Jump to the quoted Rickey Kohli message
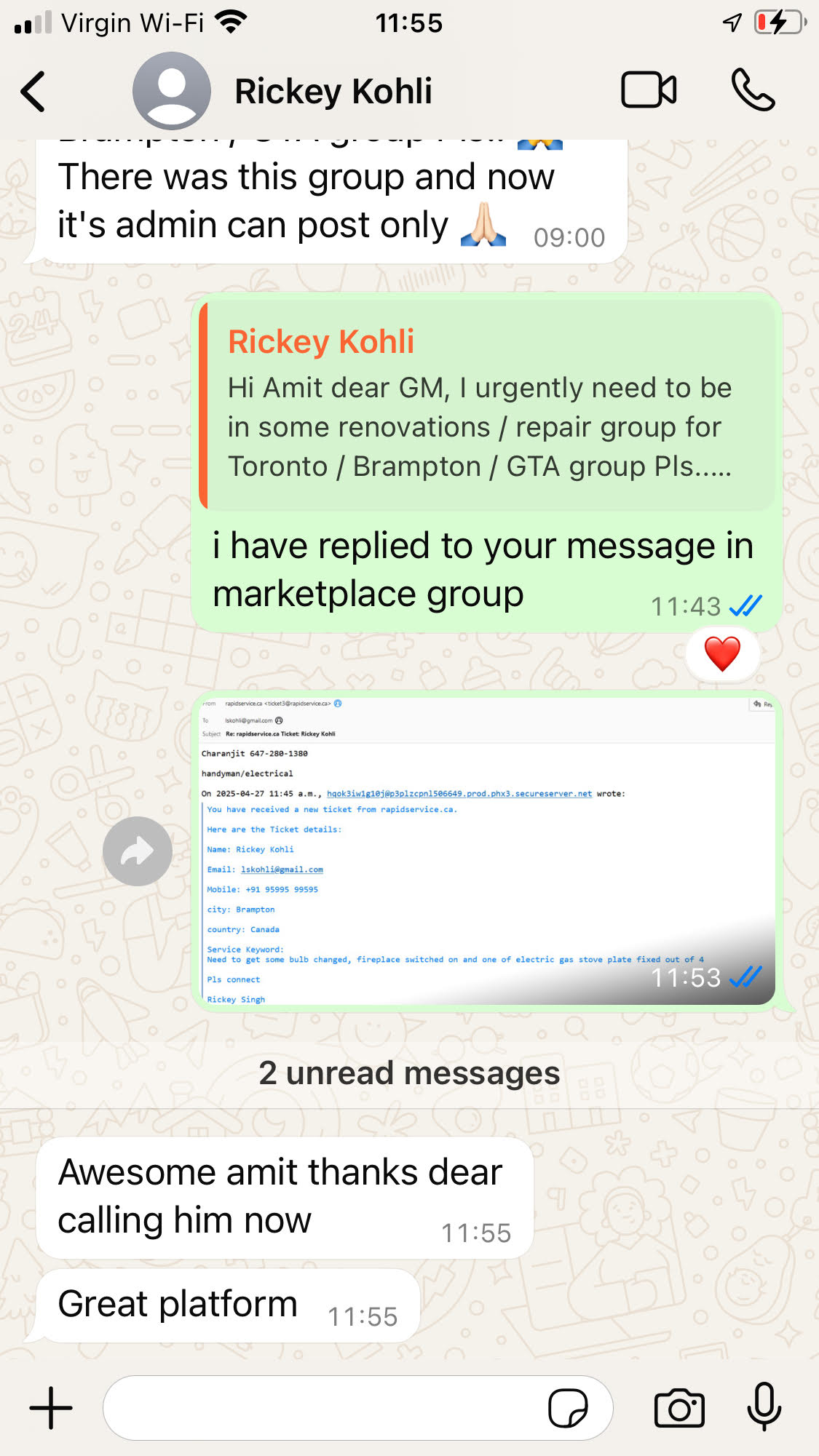This screenshot has height=1456, width=819. (x=486, y=405)
